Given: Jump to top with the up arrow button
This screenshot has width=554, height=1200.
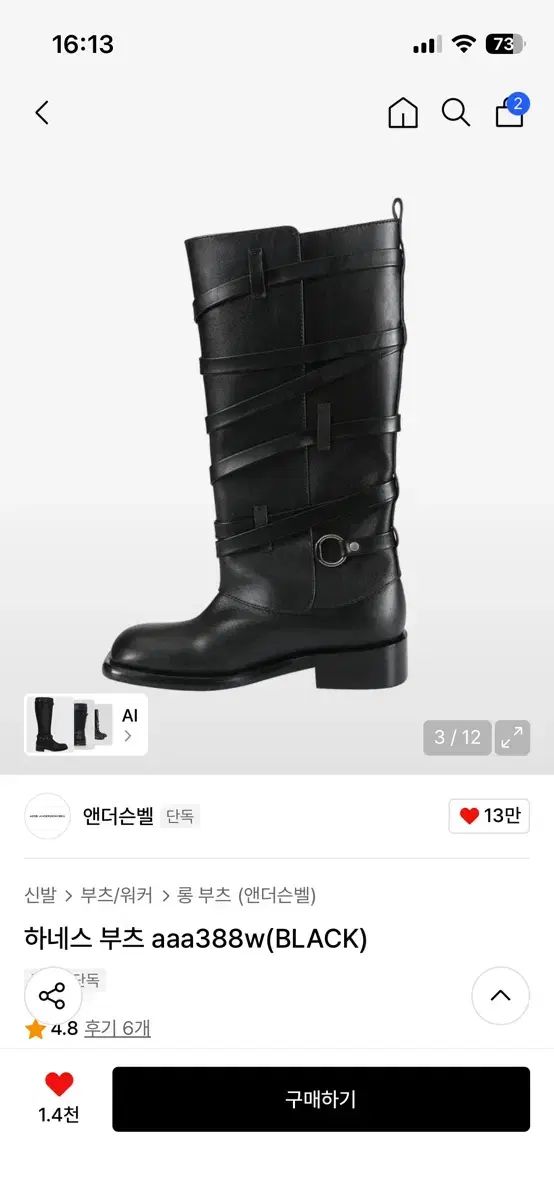Looking at the screenshot, I should pyautogui.click(x=500, y=996).
